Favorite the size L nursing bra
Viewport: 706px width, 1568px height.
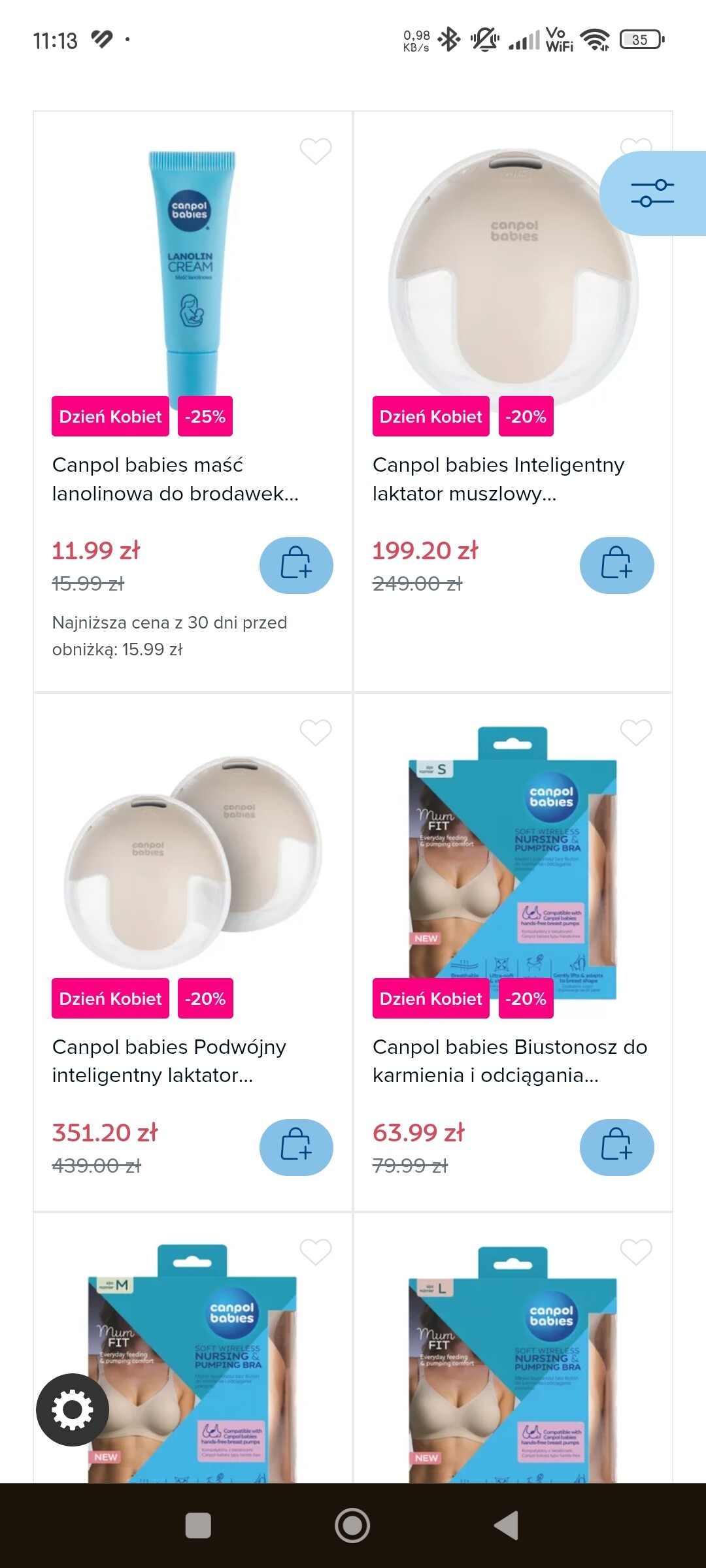[x=636, y=1252]
